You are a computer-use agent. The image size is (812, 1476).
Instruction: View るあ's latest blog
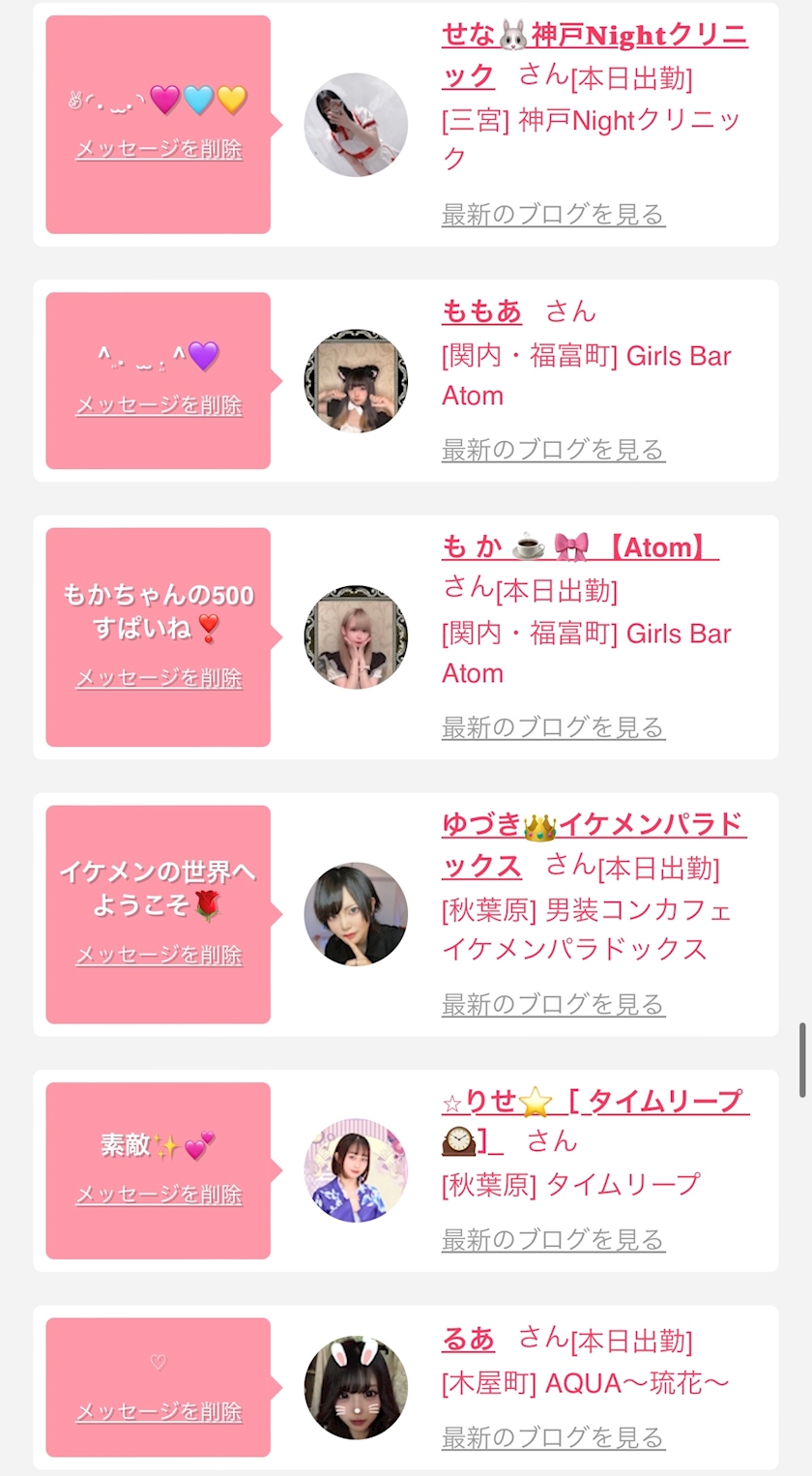pyautogui.click(x=553, y=1438)
